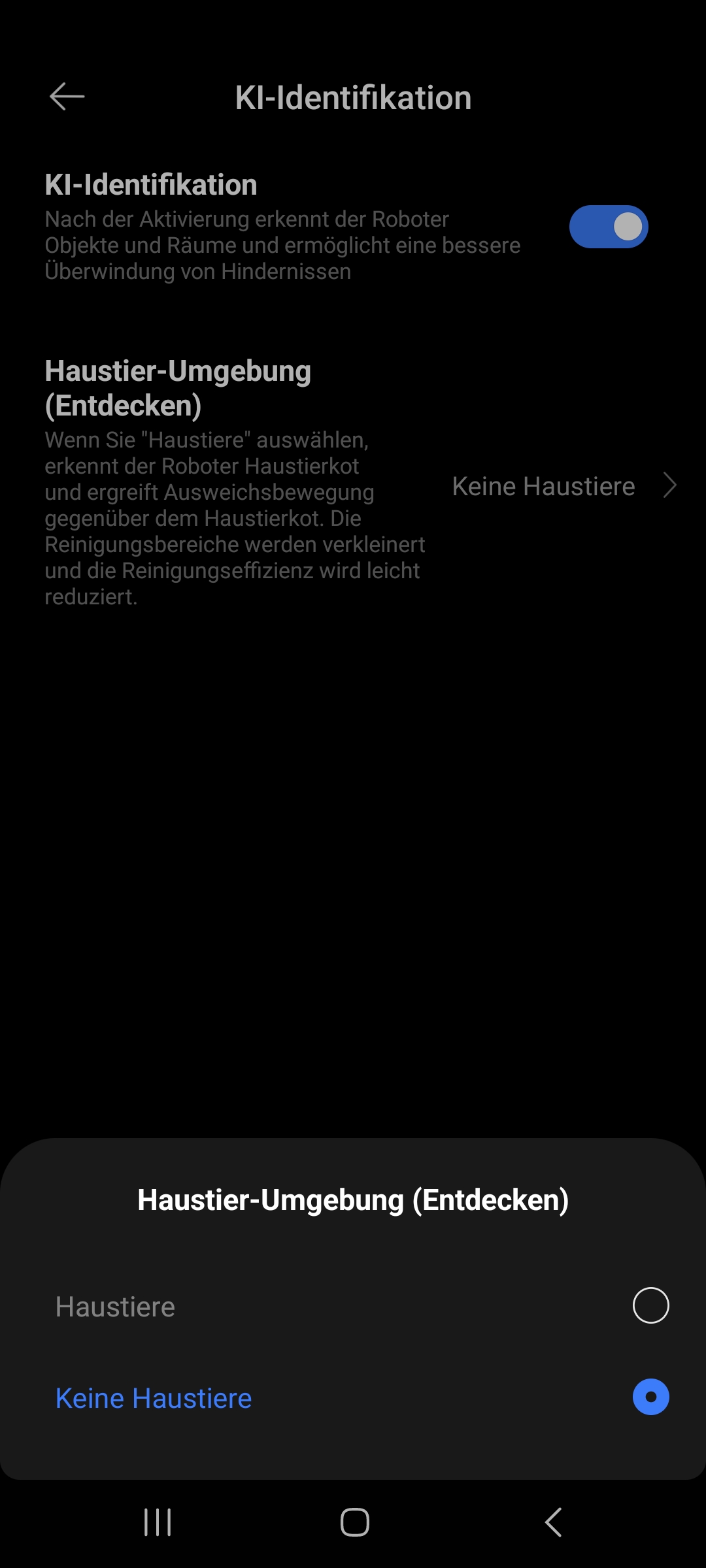Toggle the KI-Identifikation switch
The width and height of the screenshot is (706, 1568).
click(609, 227)
